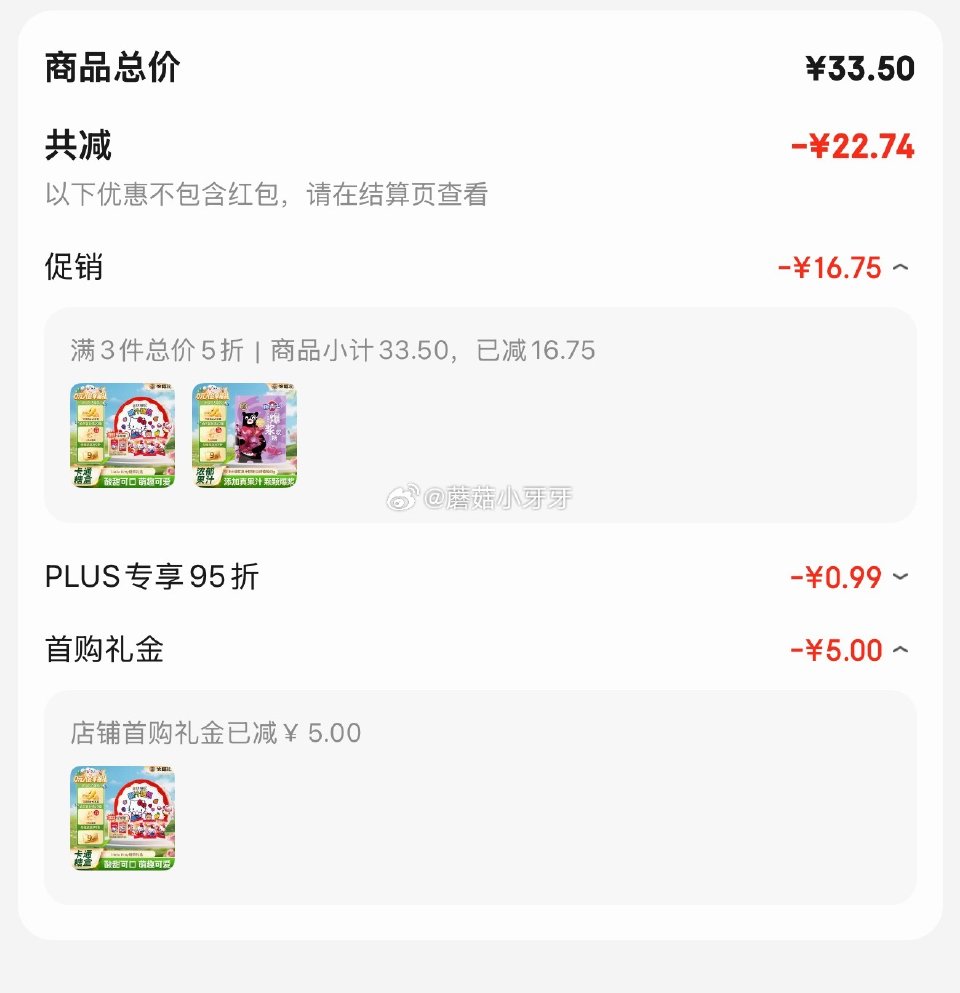This screenshot has width=960, height=993.
Task: Click the 首购礼金 first-purchase gift label
Action: [x=106, y=649]
